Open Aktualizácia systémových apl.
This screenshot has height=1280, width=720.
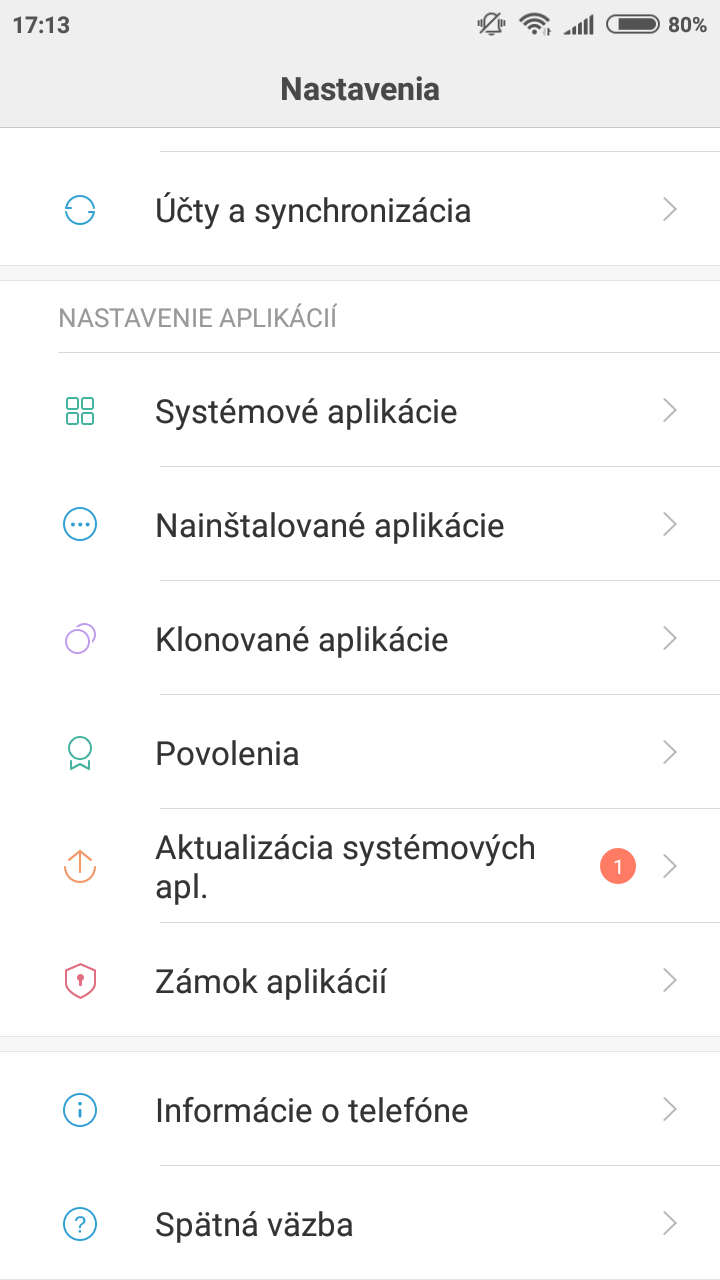click(360, 866)
